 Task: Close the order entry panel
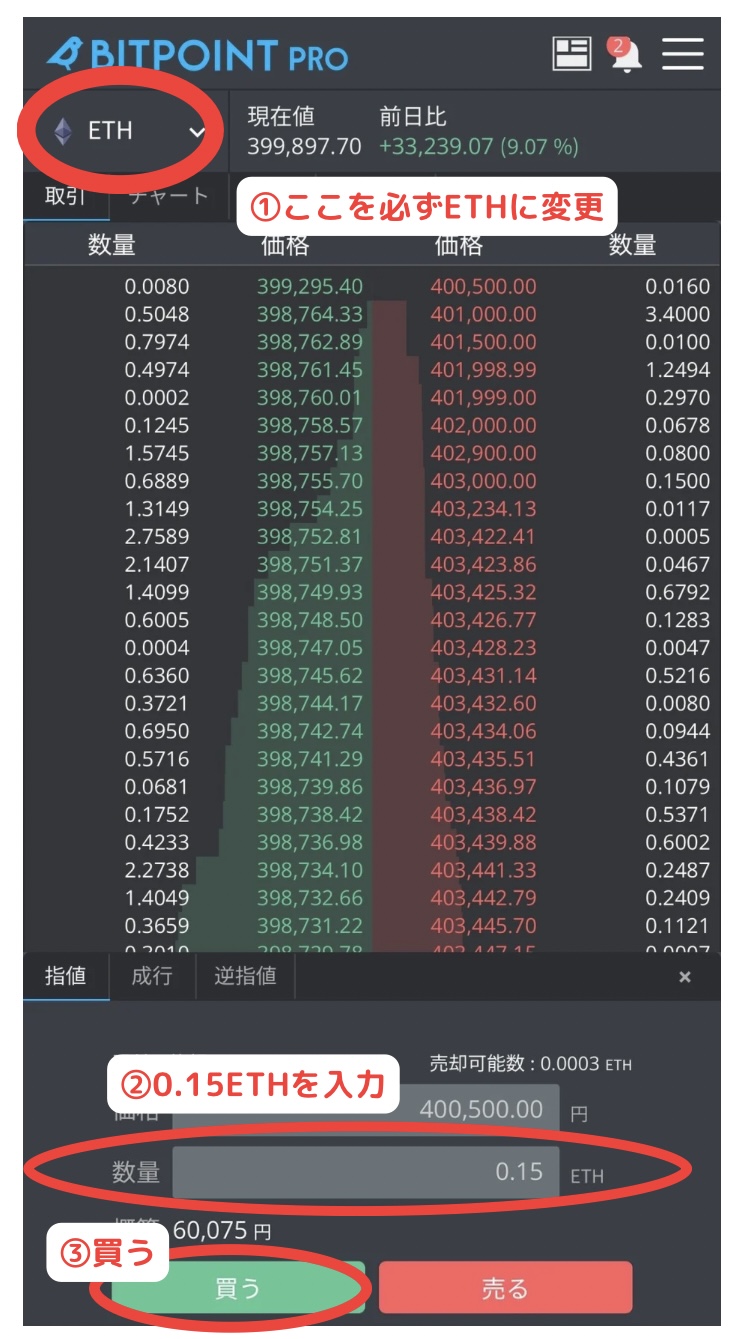[685, 977]
